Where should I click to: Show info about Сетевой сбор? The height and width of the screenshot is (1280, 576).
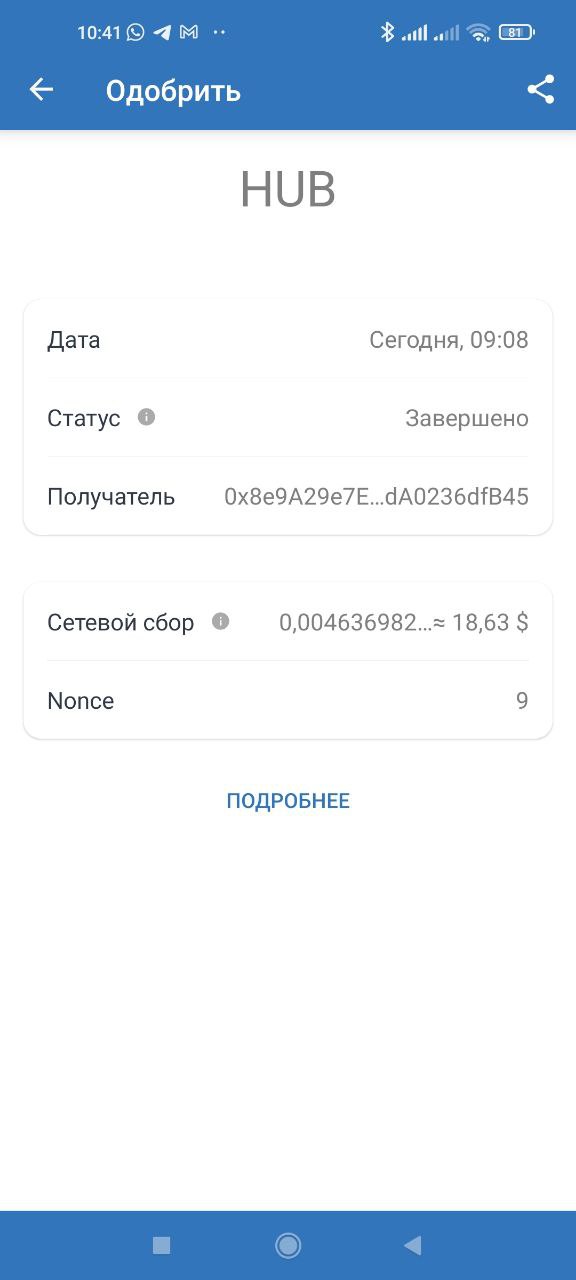click(x=220, y=622)
